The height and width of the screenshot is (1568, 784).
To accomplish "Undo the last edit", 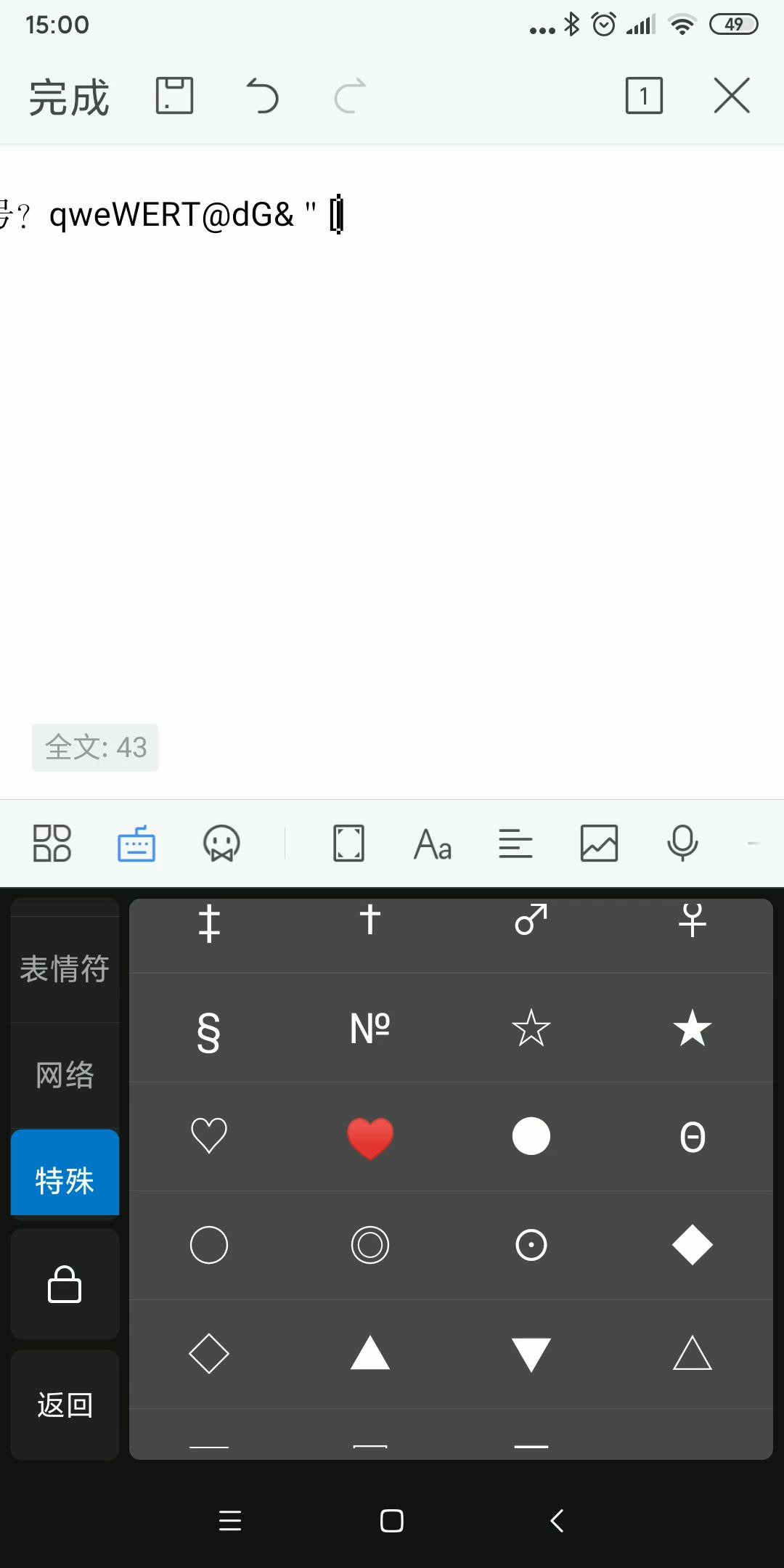I will coord(262,96).
